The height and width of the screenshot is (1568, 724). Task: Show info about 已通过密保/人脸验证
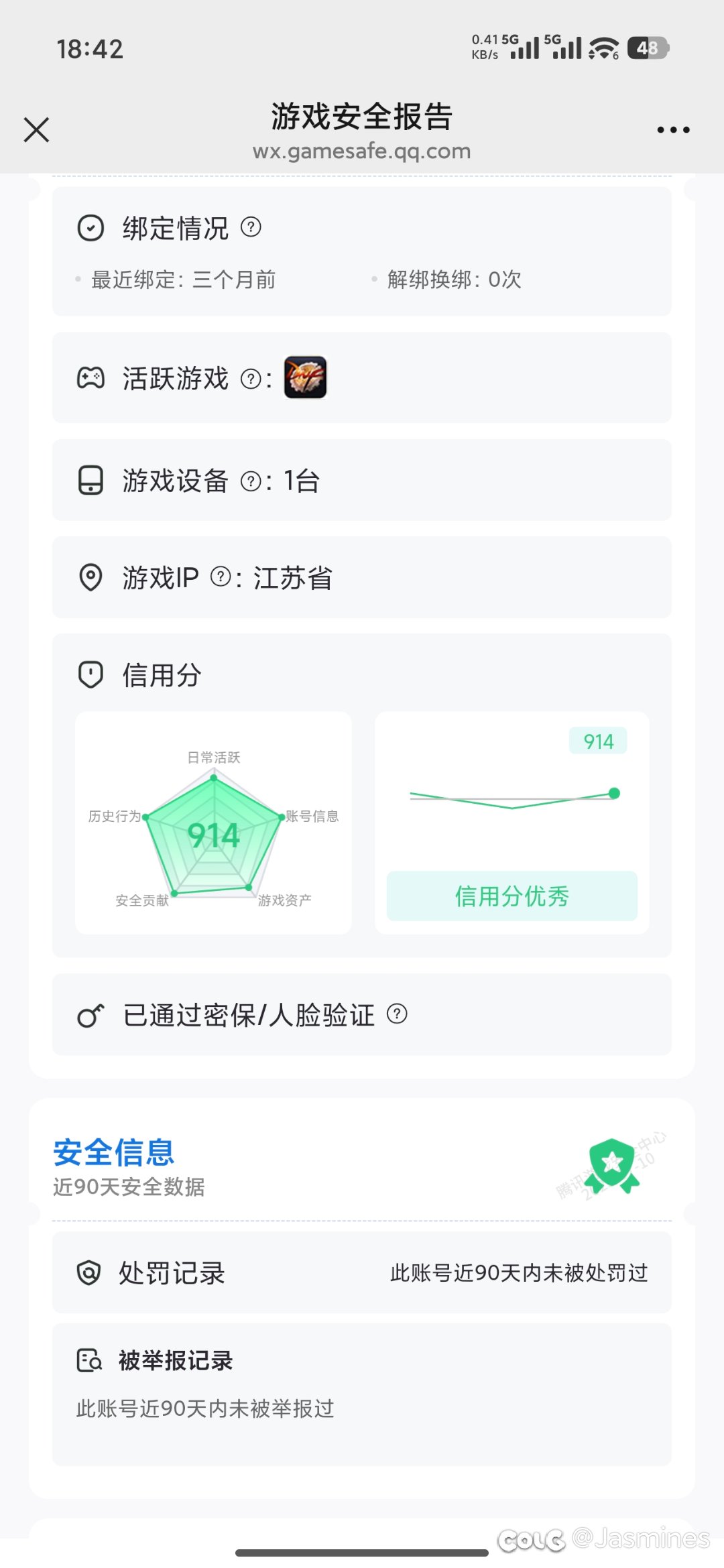(397, 1014)
